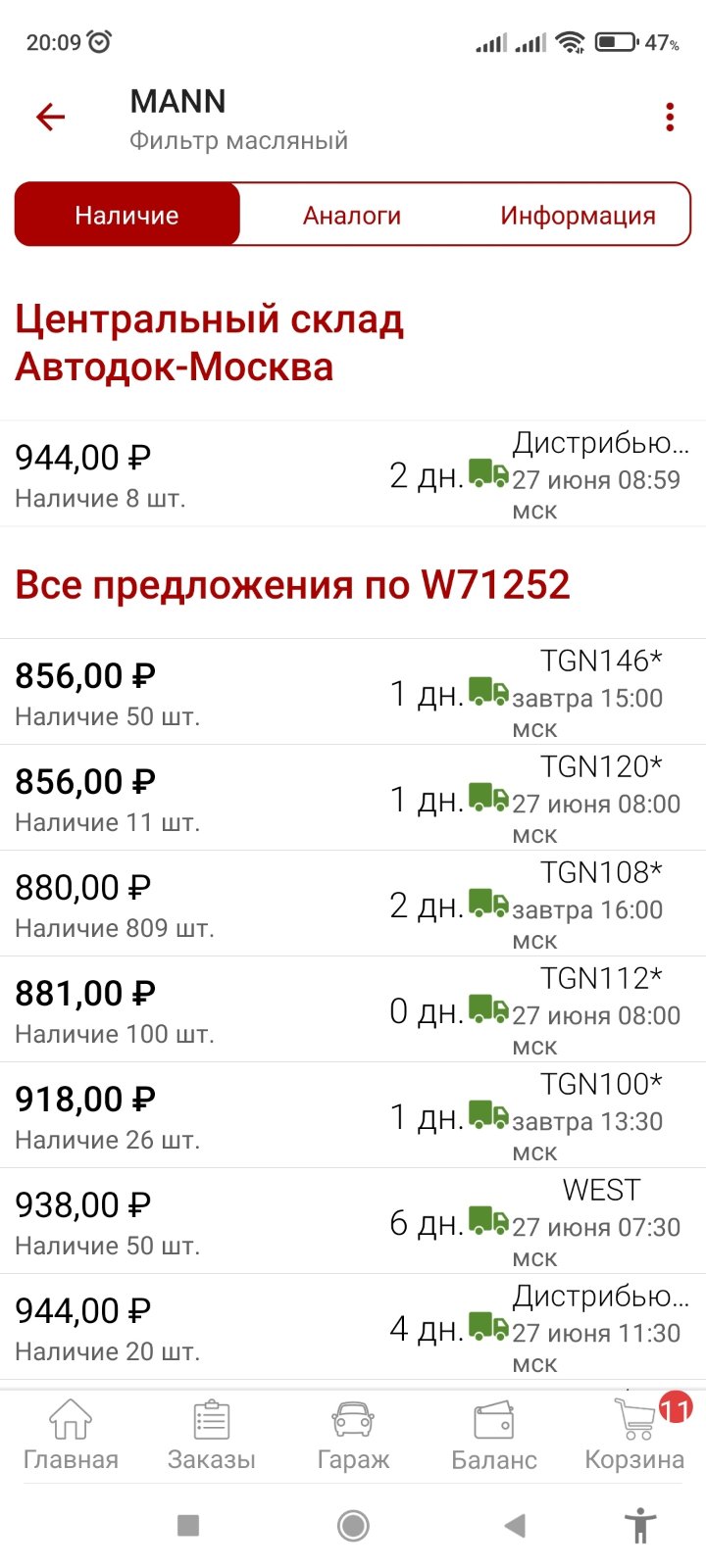
Task: Go back using the red arrow
Action: click(x=50, y=118)
